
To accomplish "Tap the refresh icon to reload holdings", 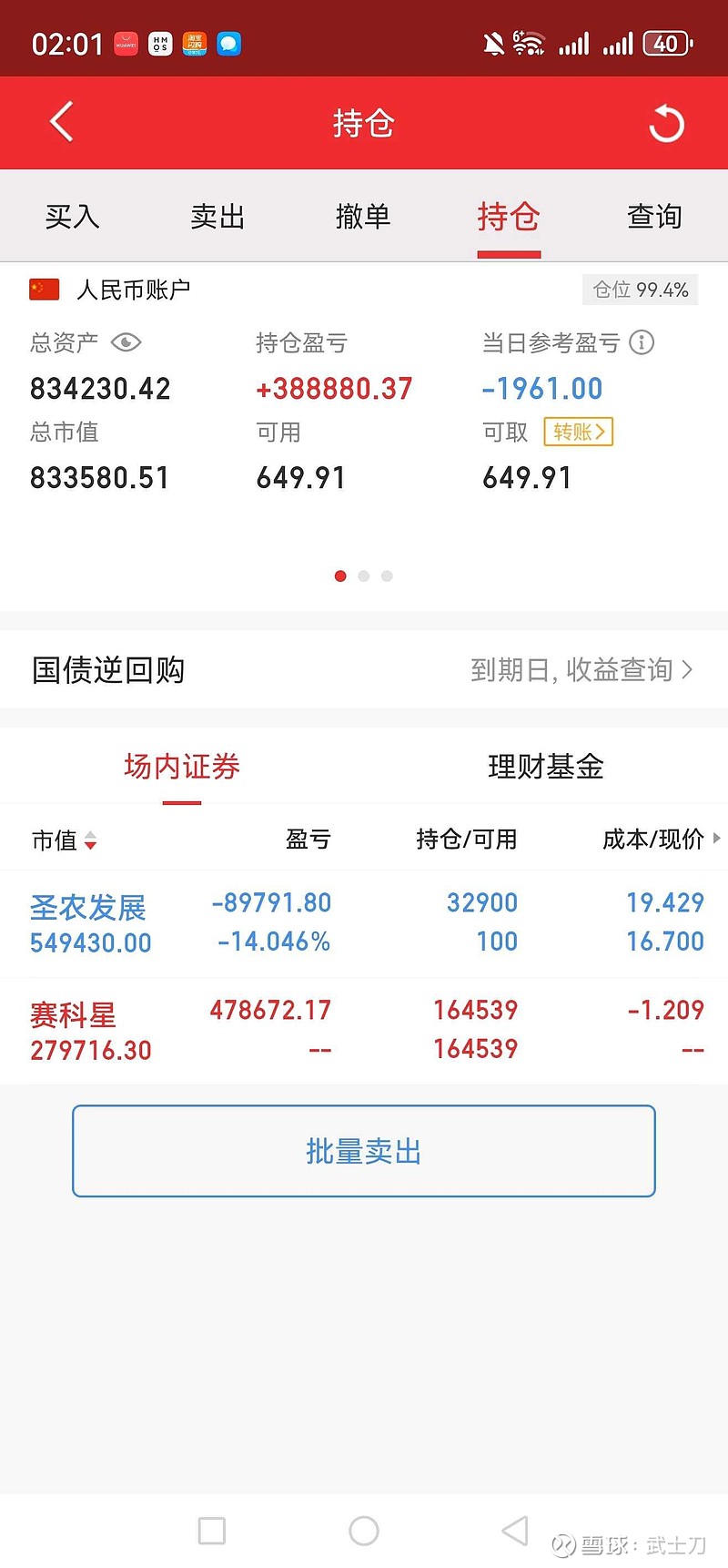I will [x=666, y=123].
